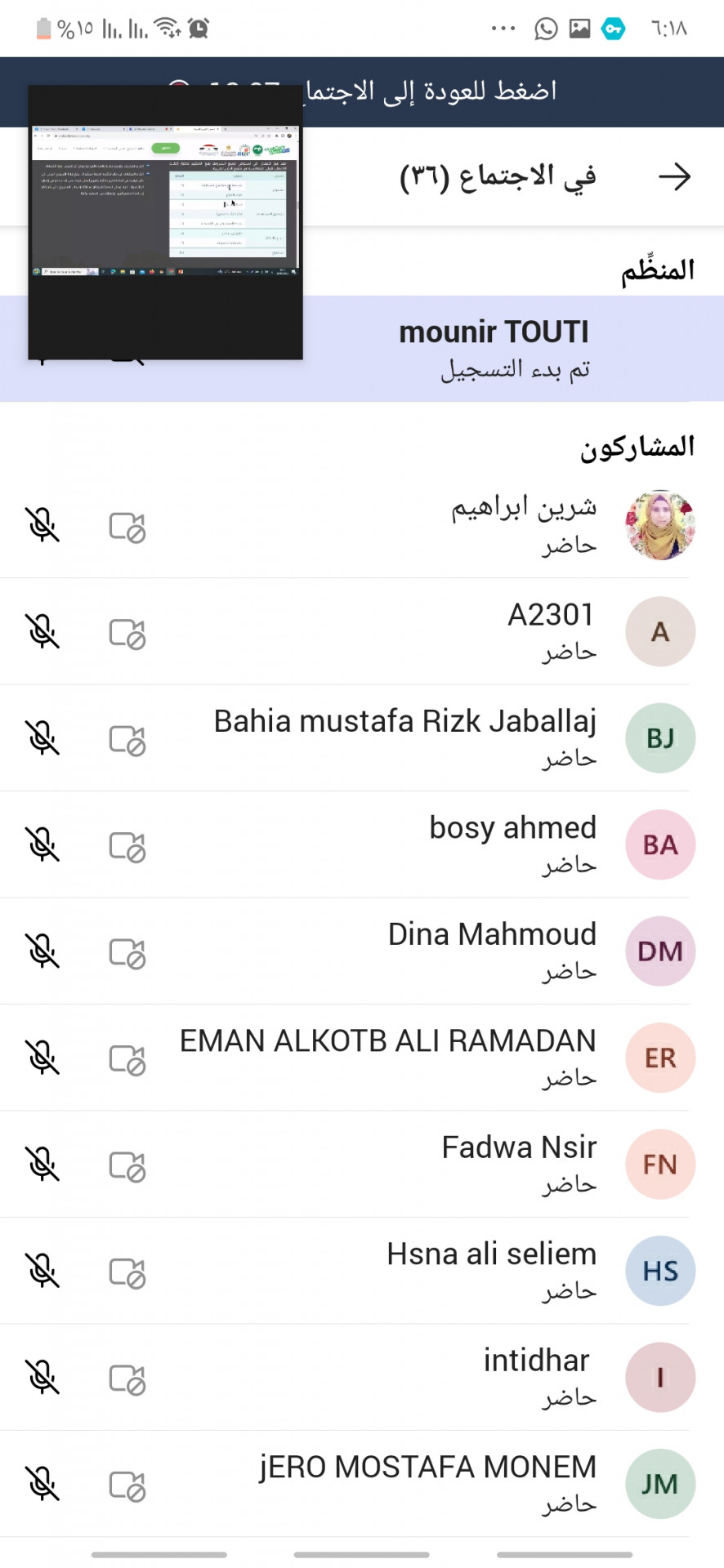The image size is (724, 1568).
Task: Select Bahia mustafa Rizk Jaballaj
Action: 362,738
